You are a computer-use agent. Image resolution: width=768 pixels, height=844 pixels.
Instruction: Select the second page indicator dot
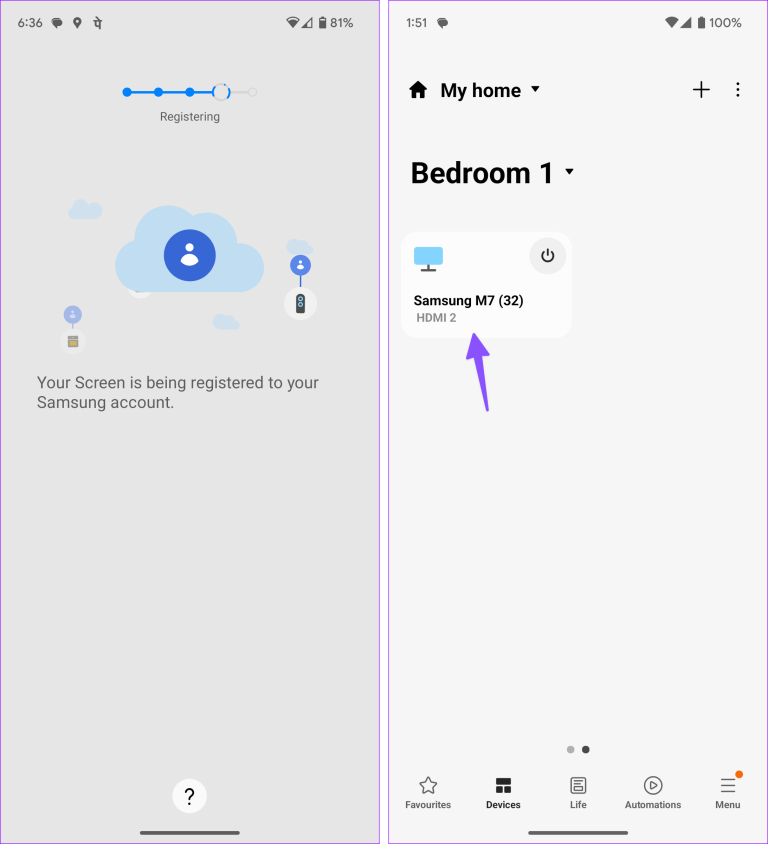click(586, 749)
